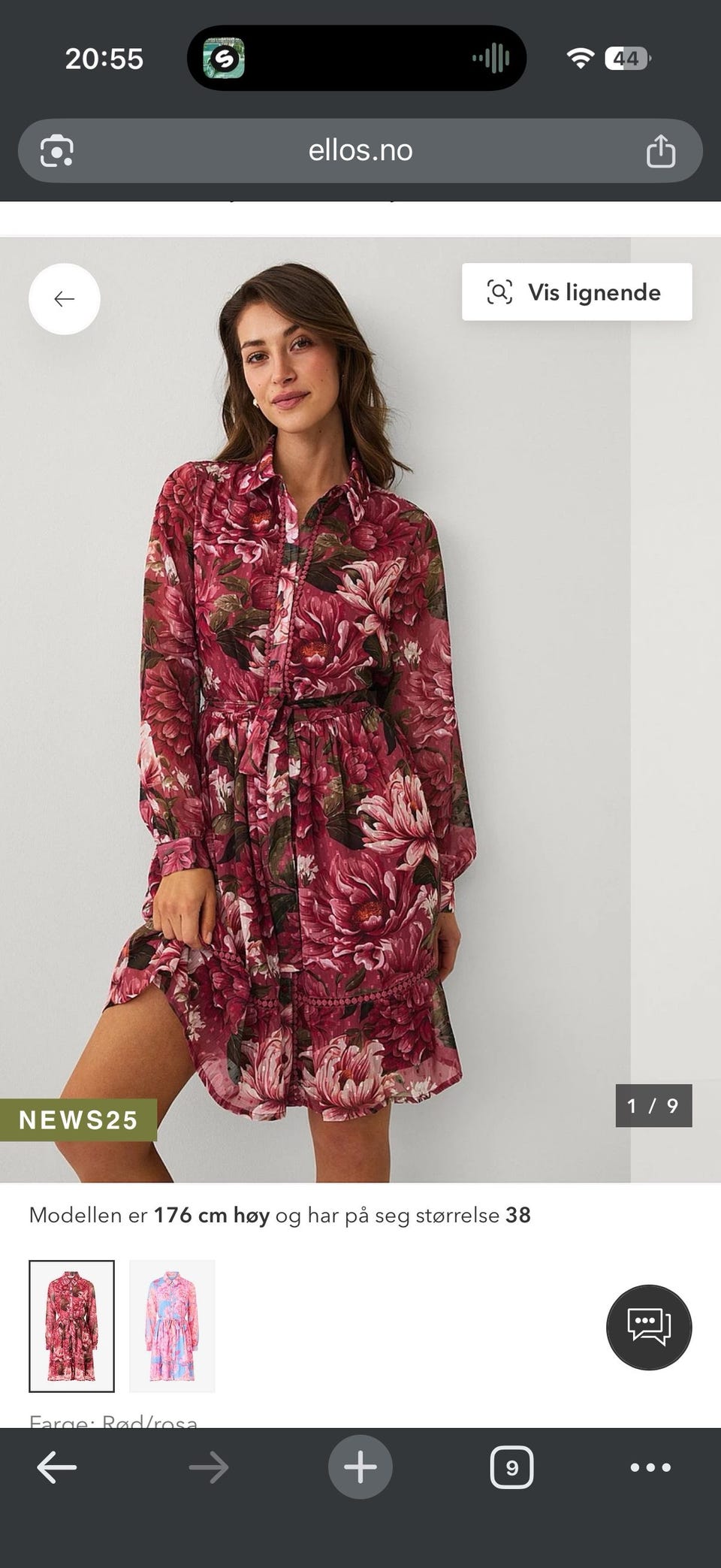
Task: Open a new browser tab
Action: pyautogui.click(x=360, y=1467)
